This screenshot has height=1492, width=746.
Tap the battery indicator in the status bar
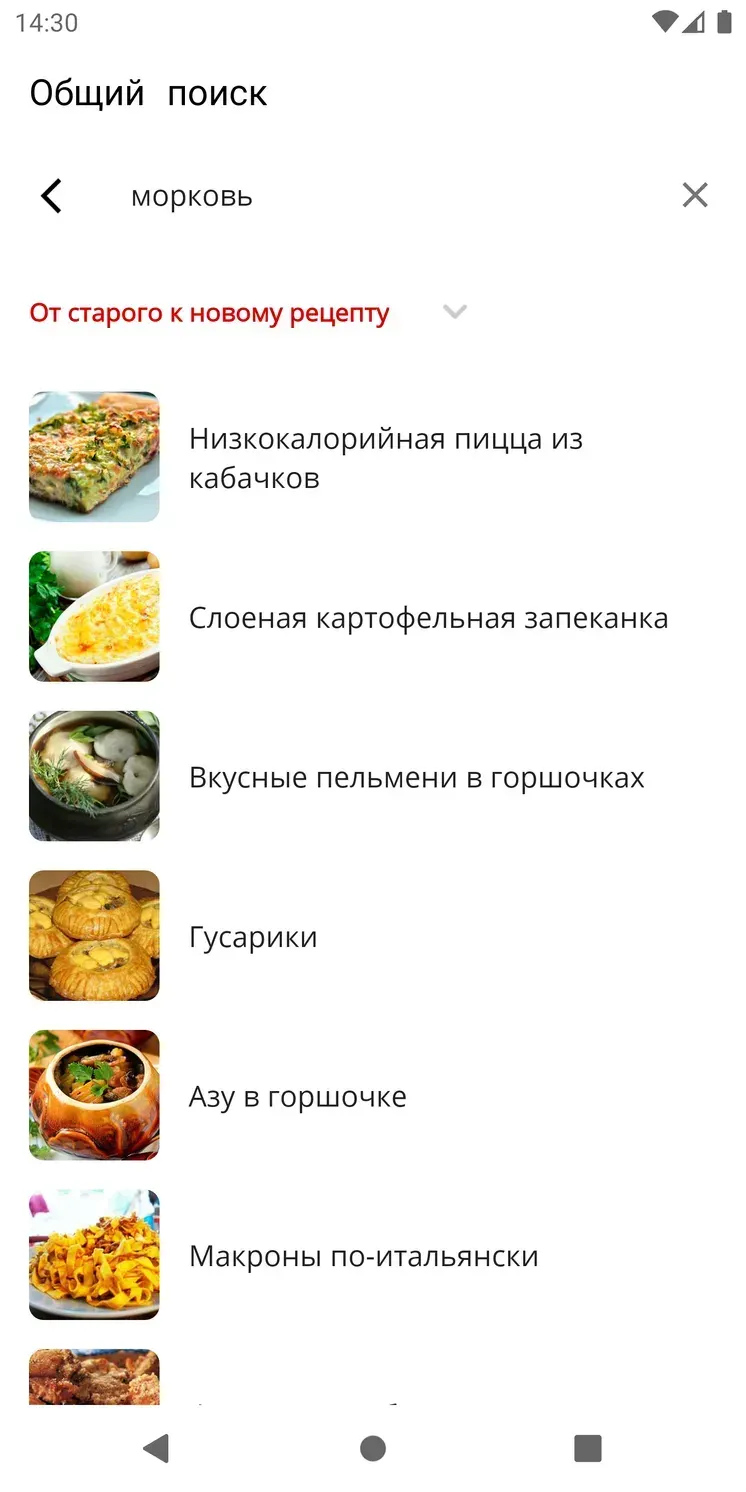(722, 21)
